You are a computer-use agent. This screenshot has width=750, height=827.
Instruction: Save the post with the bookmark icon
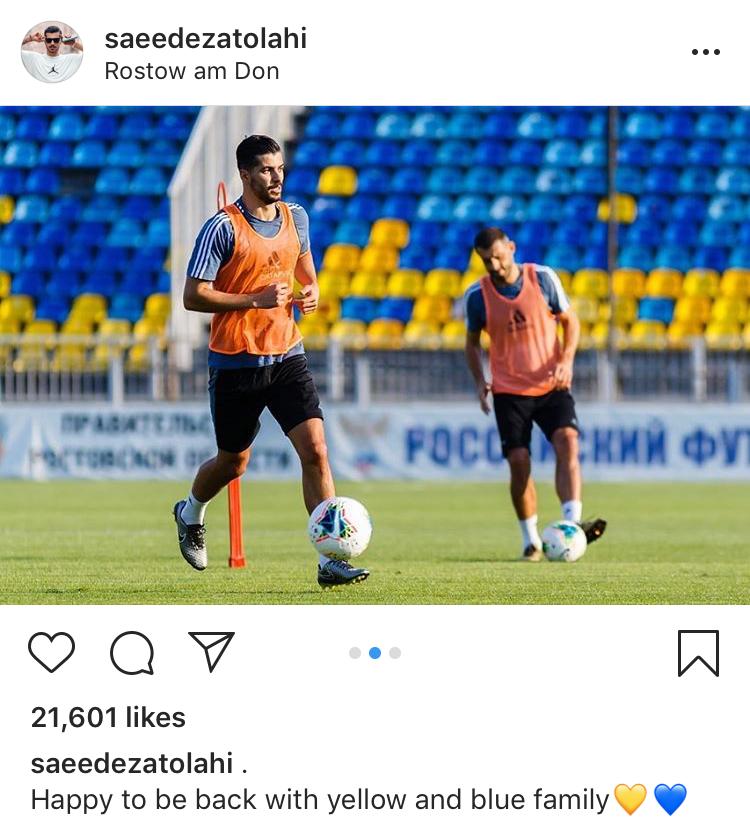[x=698, y=653]
